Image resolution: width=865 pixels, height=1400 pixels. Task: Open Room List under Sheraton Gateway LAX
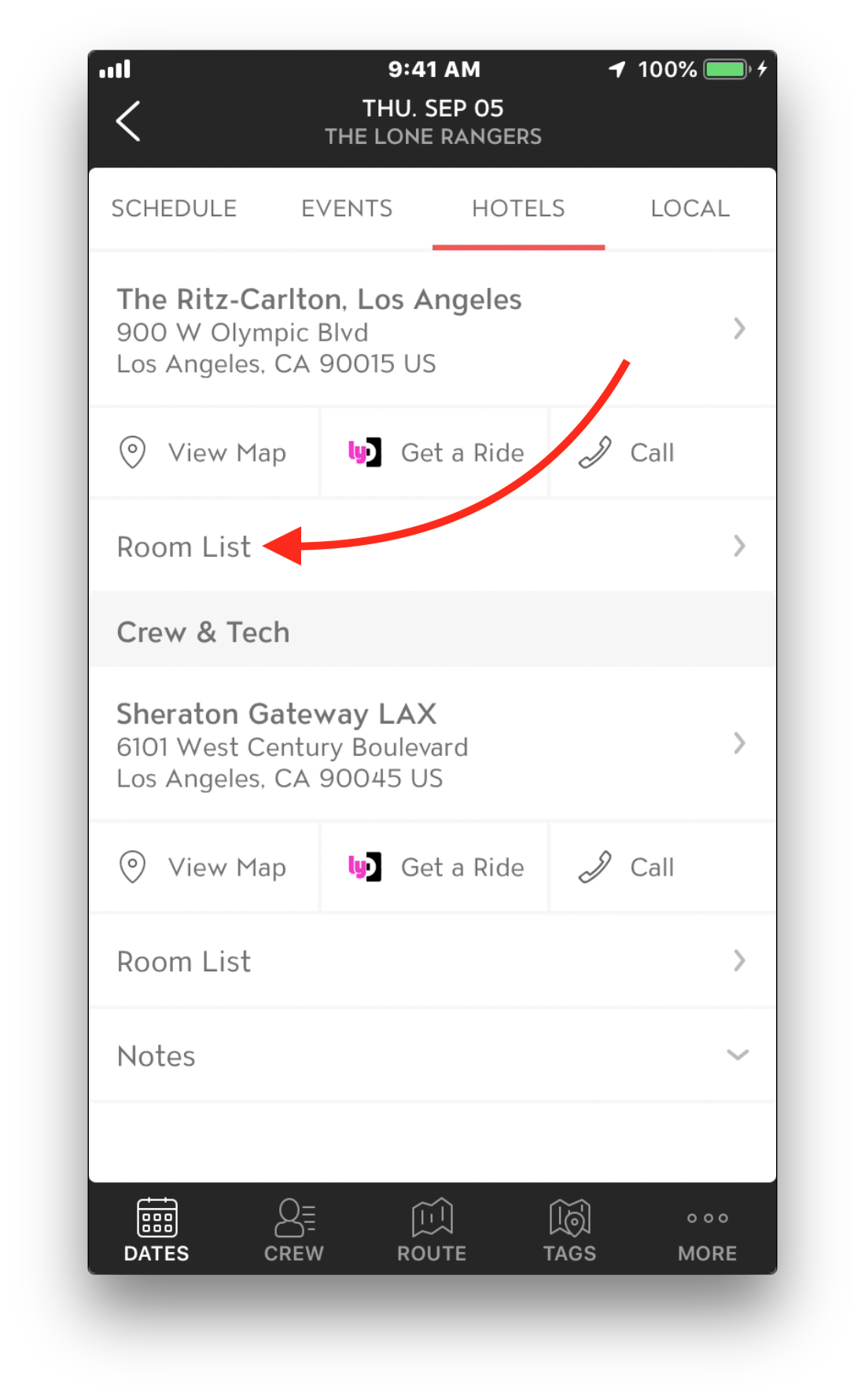(432, 960)
